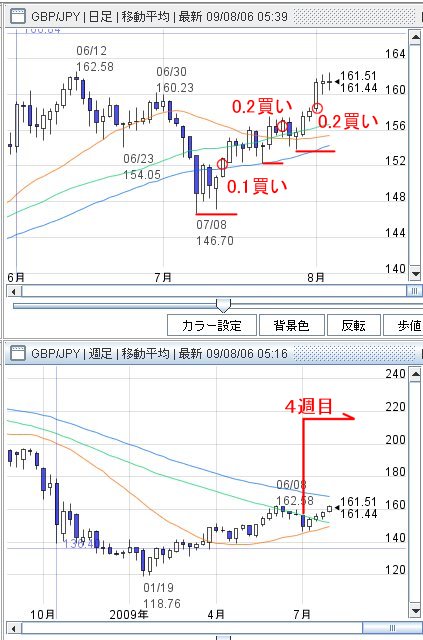The image size is (423, 640).
Task: Open the カラー設定 color settings button
Action: click(x=212, y=325)
